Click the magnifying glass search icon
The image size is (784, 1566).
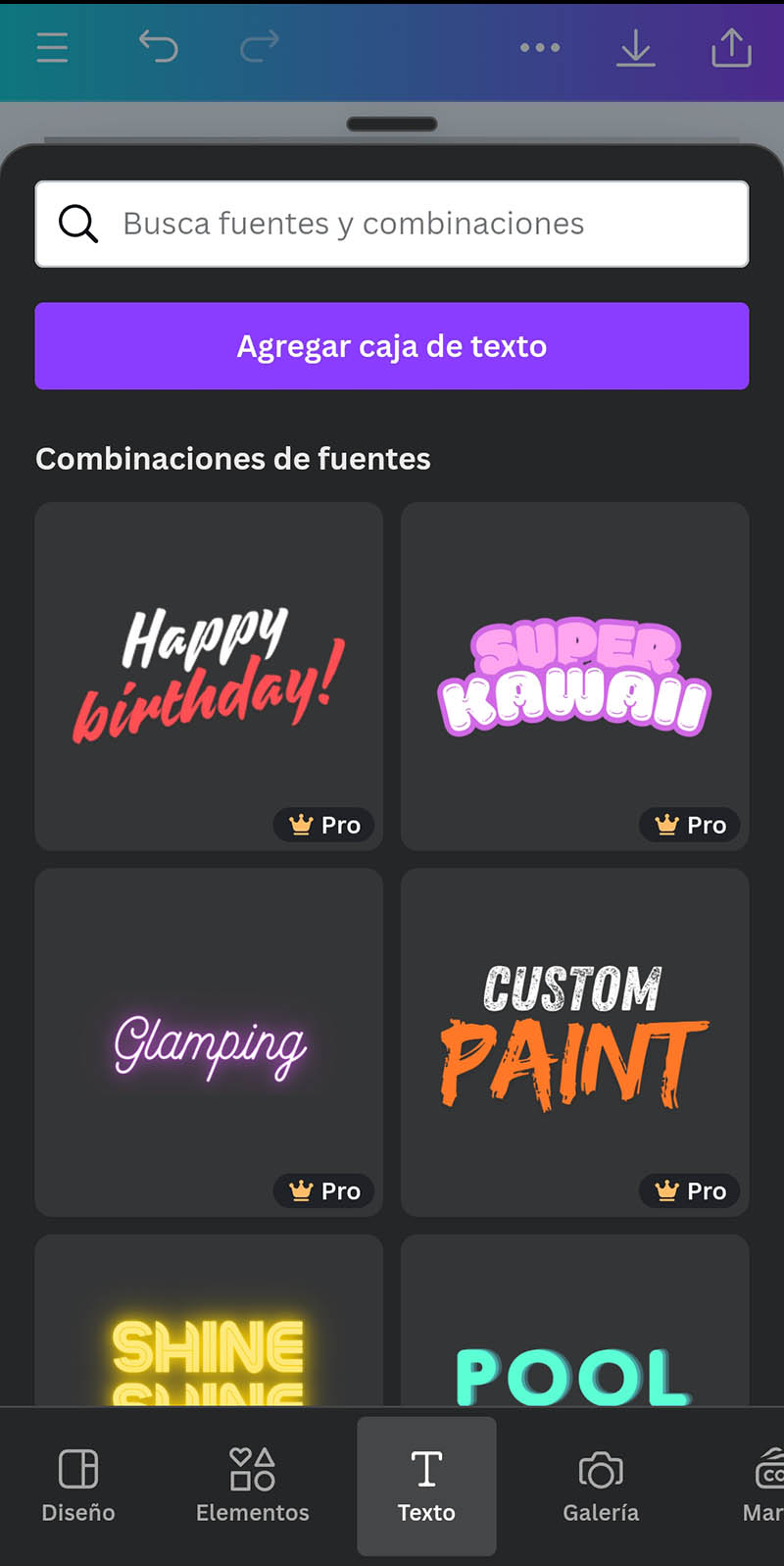pyautogui.click(x=78, y=224)
